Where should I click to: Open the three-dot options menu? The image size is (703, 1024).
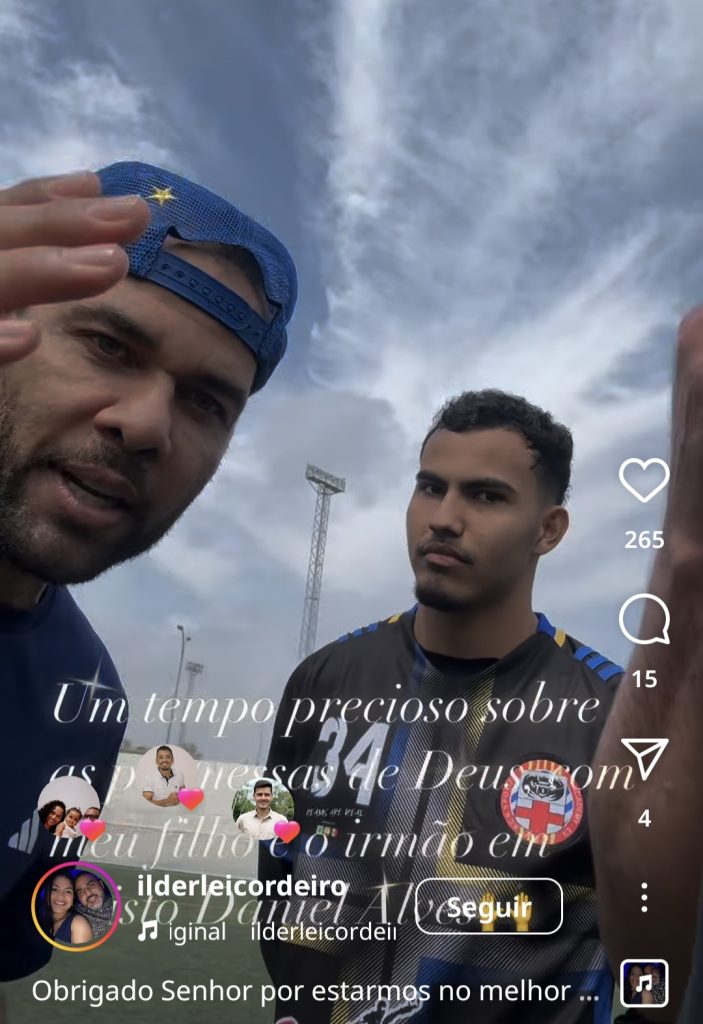[644, 897]
